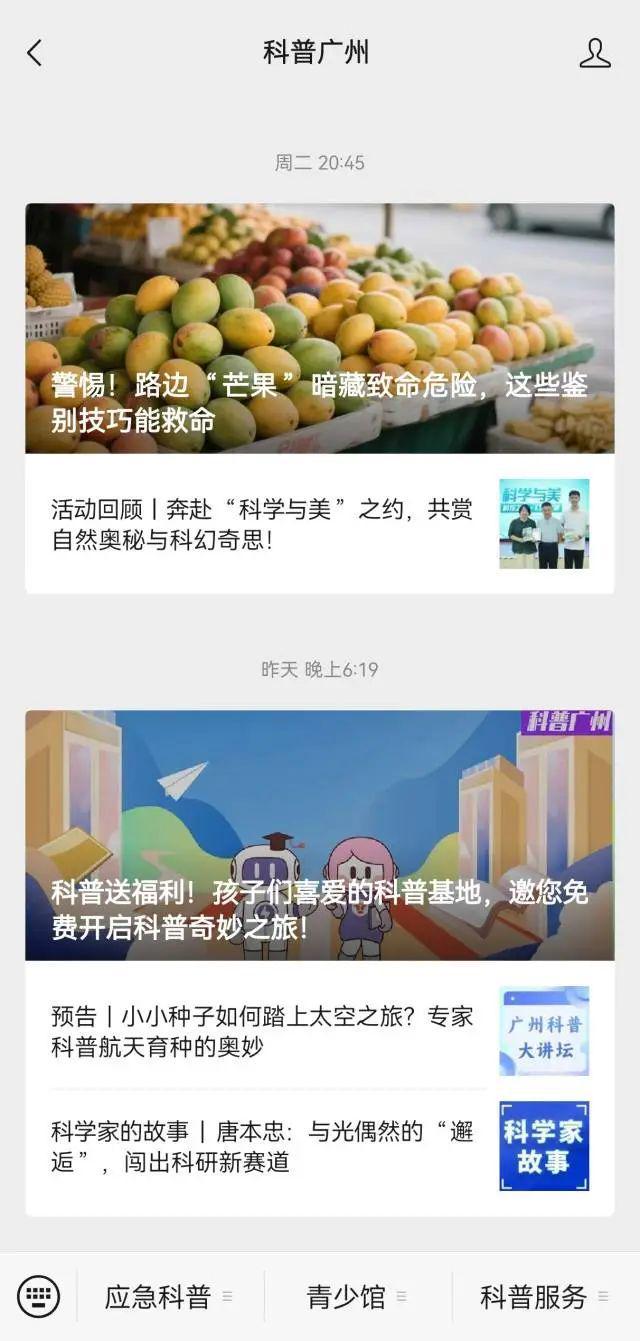Open the account profile icon
640x1341 pixels.
(594, 53)
